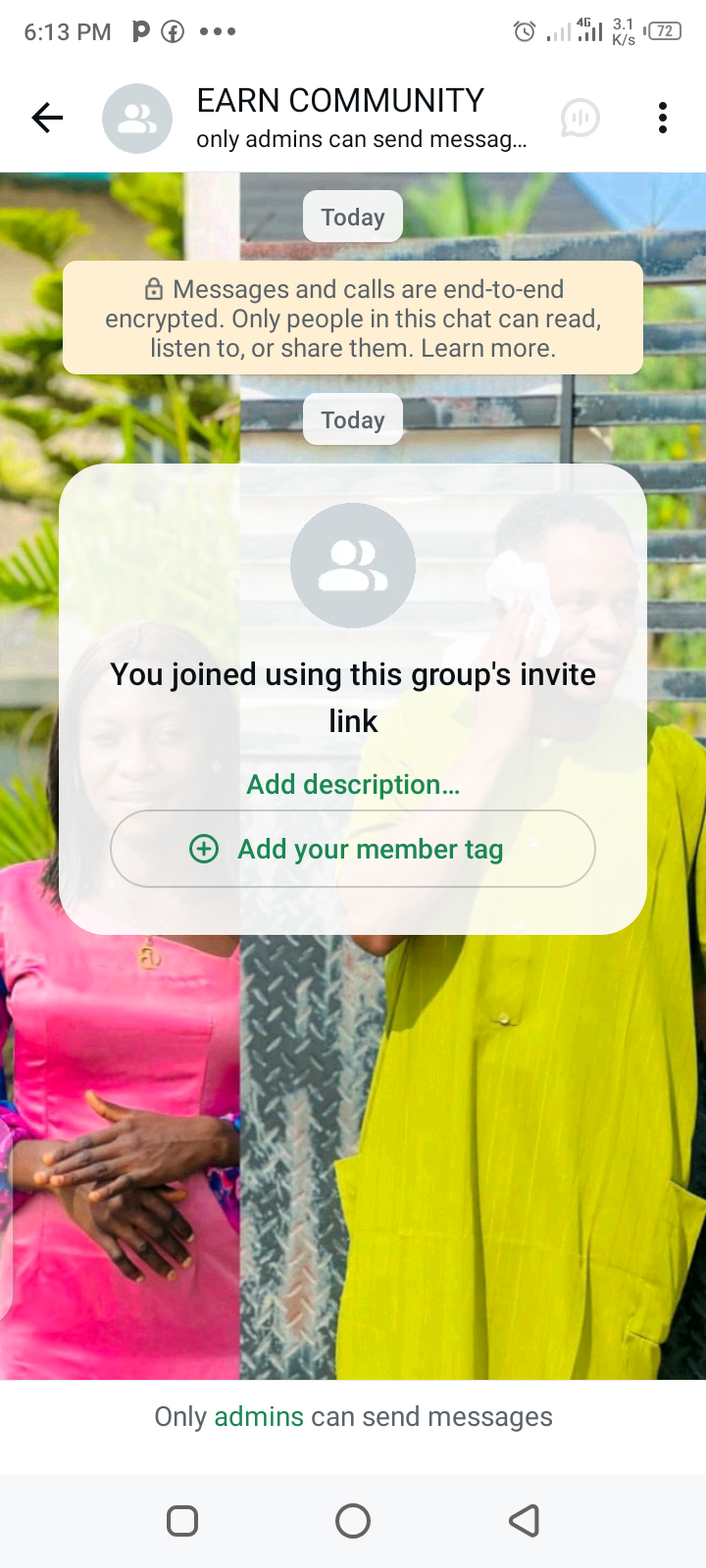Tap the group avatar in the card
This screenshot has width=706, height=1568.
353,565
